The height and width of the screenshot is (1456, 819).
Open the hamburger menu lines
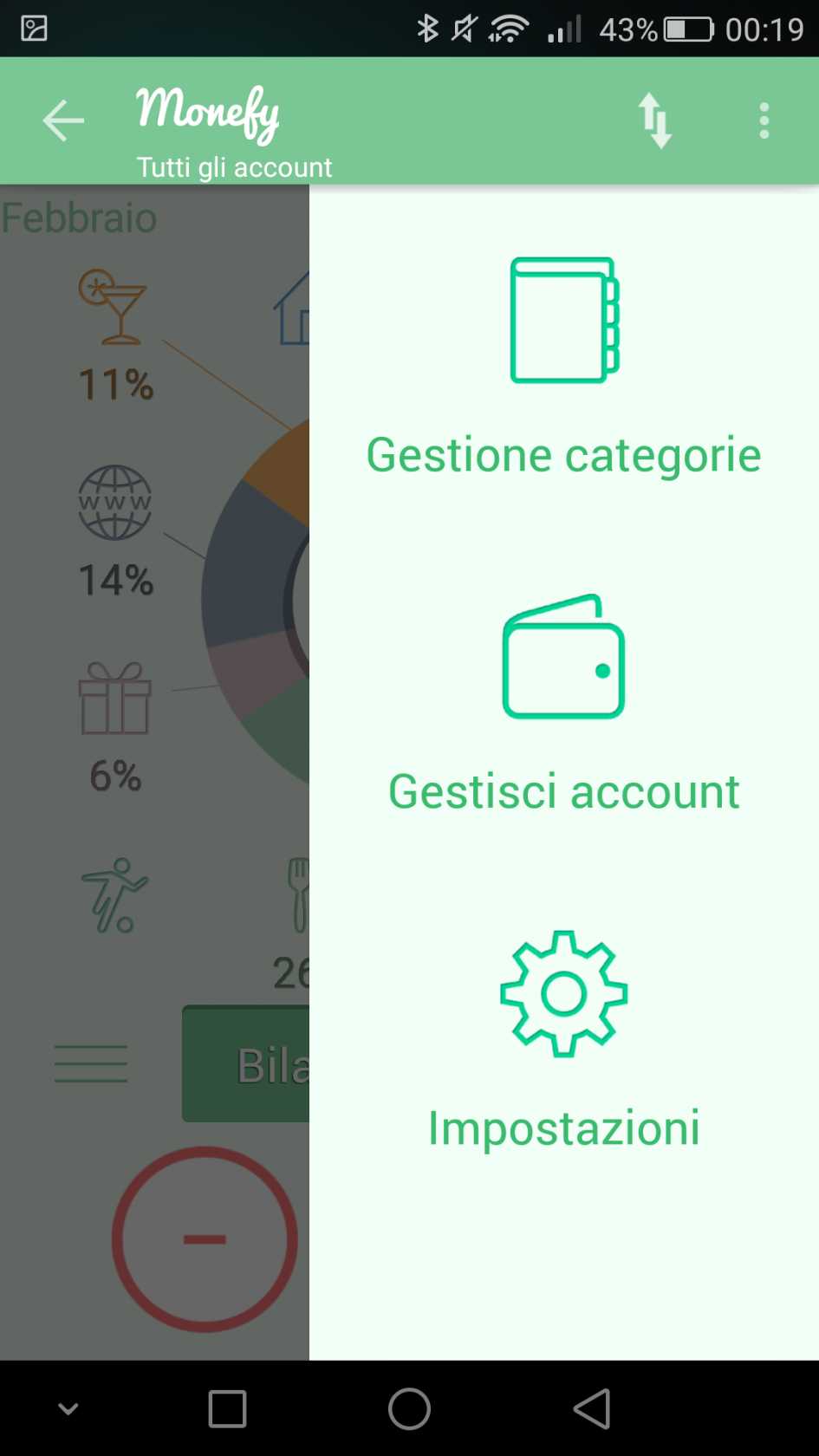(90, 1064)
